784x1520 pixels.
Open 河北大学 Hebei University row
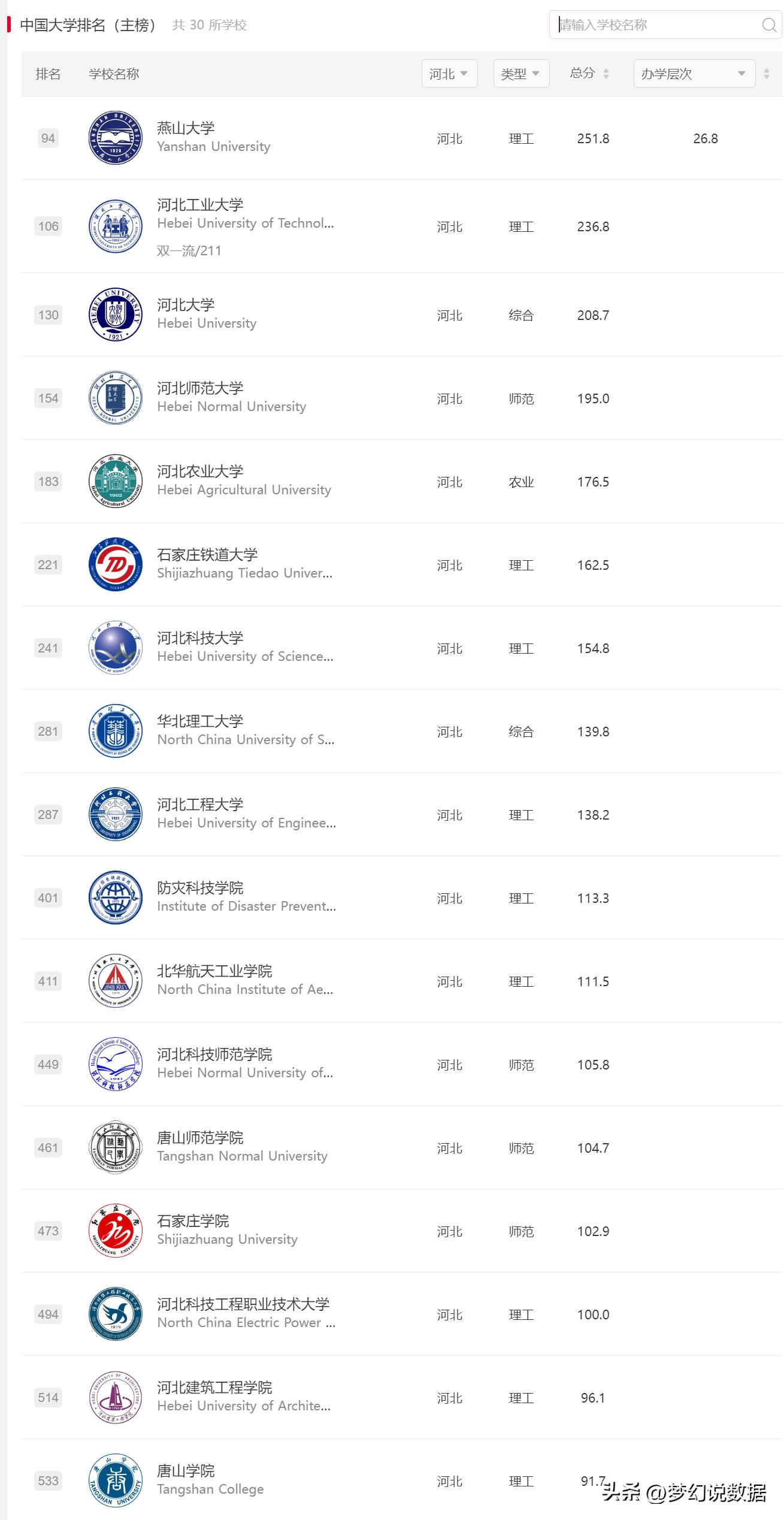[x=401, y=315]
